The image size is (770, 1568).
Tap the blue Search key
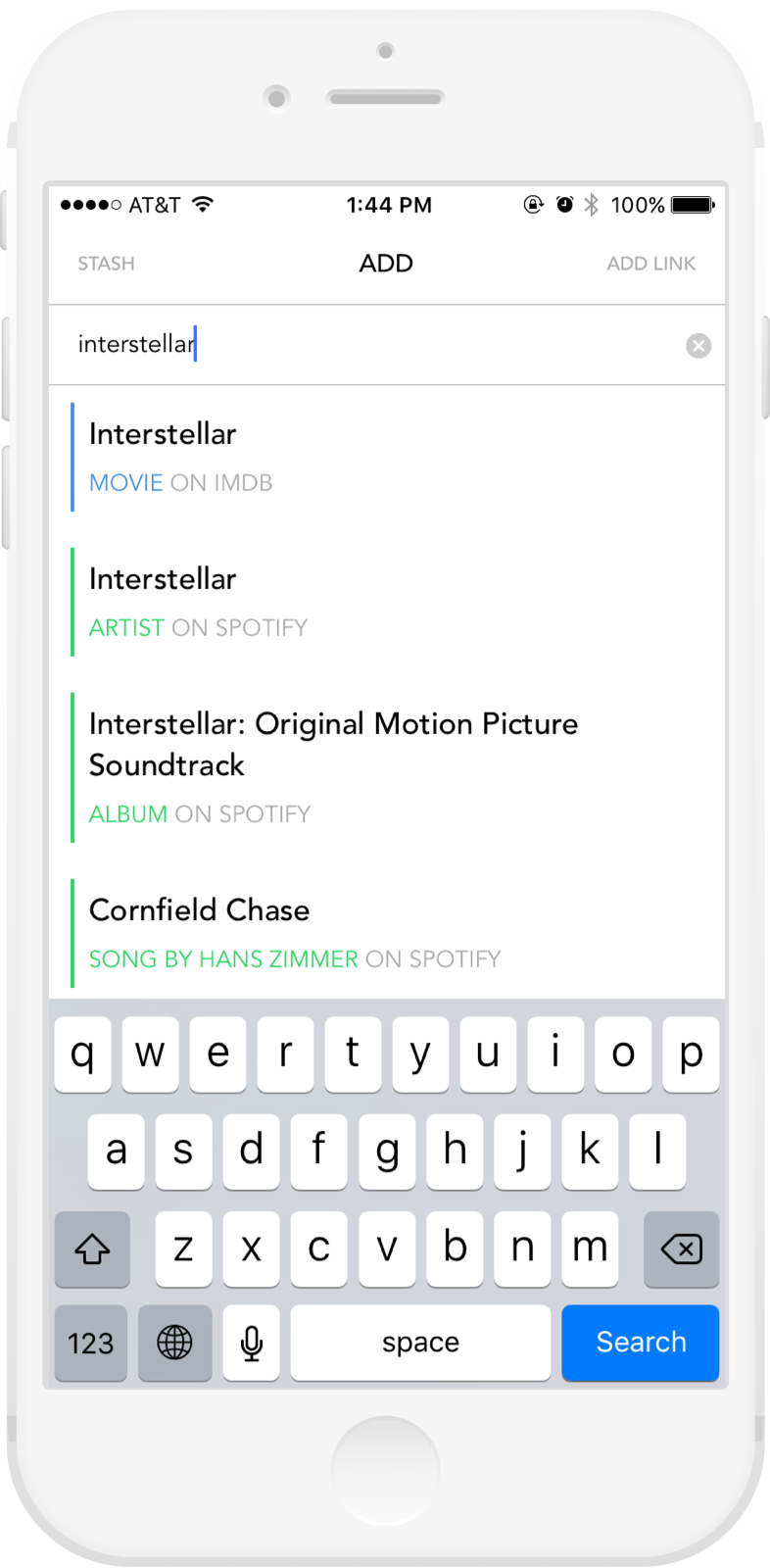pos(641,1343)
